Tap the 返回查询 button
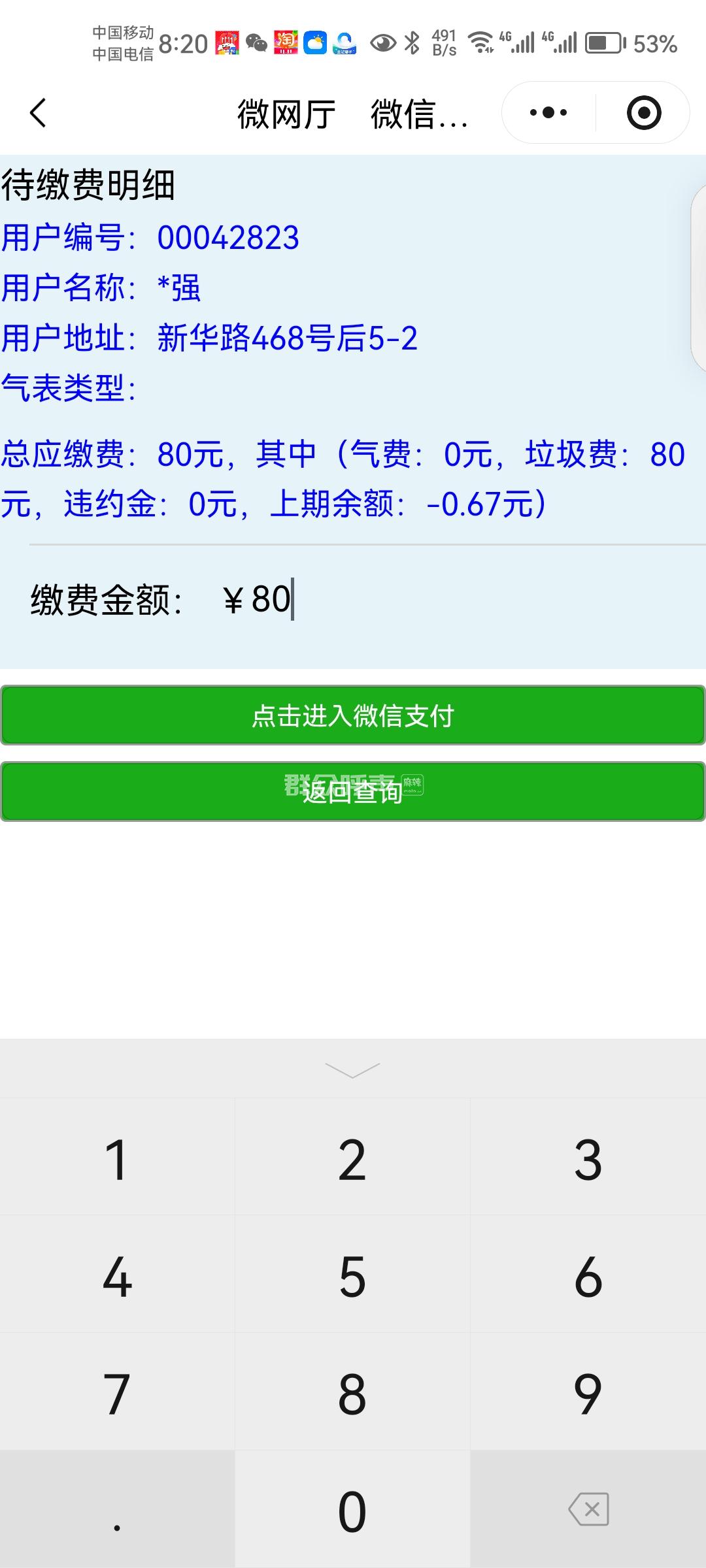This screenshot has width=706, height=1568. point(353,792)
